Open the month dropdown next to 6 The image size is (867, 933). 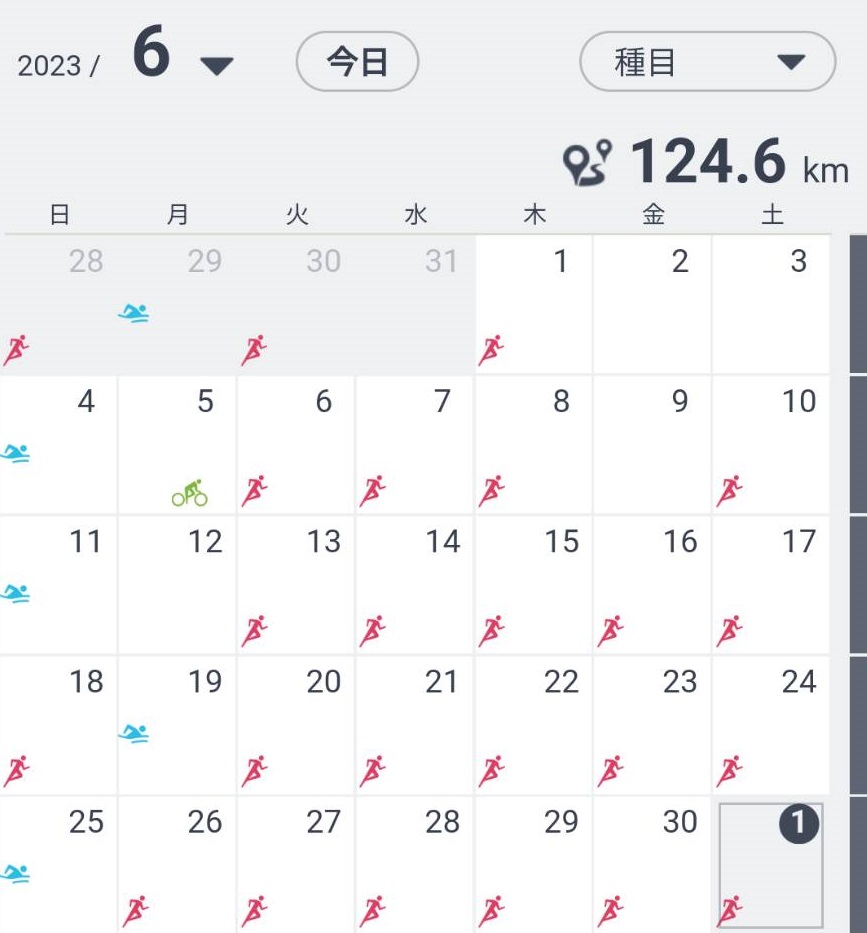coord(216,66)
